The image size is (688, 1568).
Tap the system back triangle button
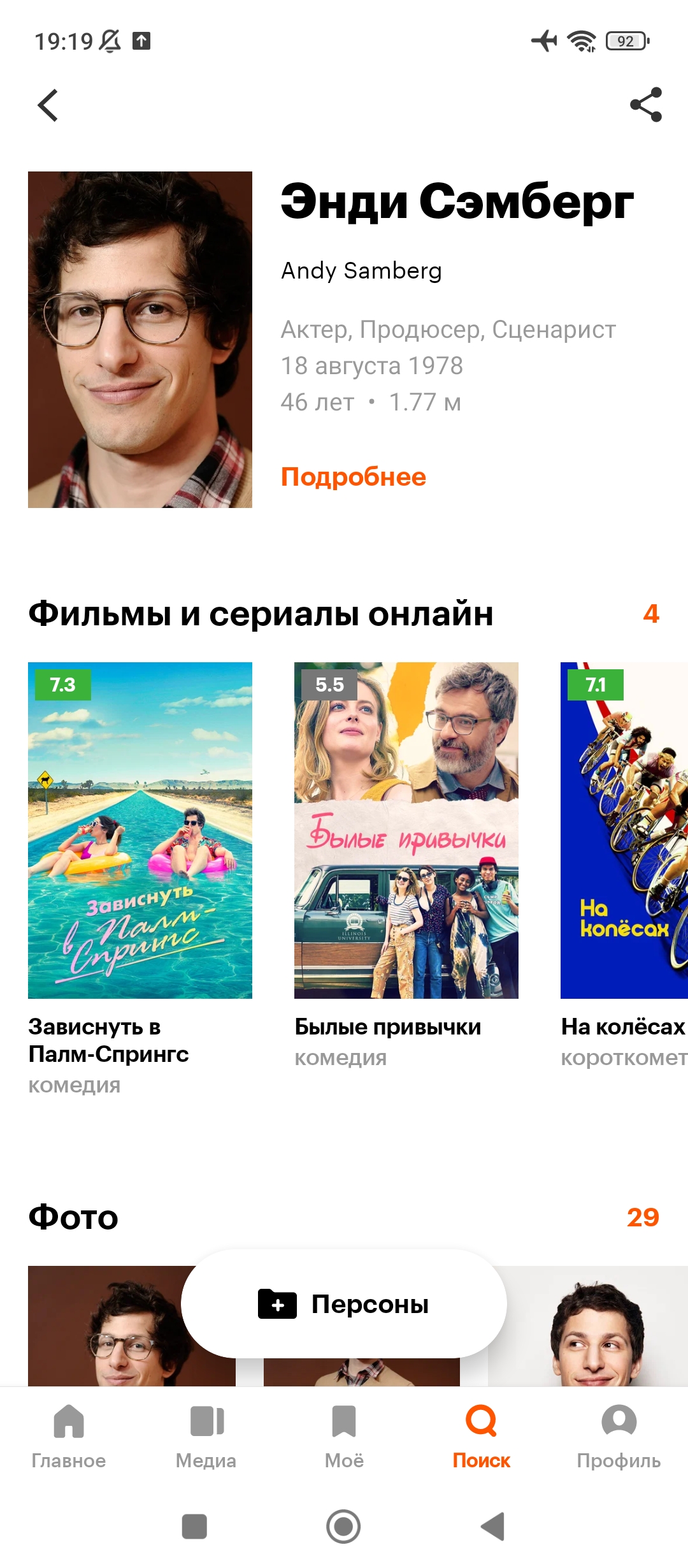pos(492,1527)
